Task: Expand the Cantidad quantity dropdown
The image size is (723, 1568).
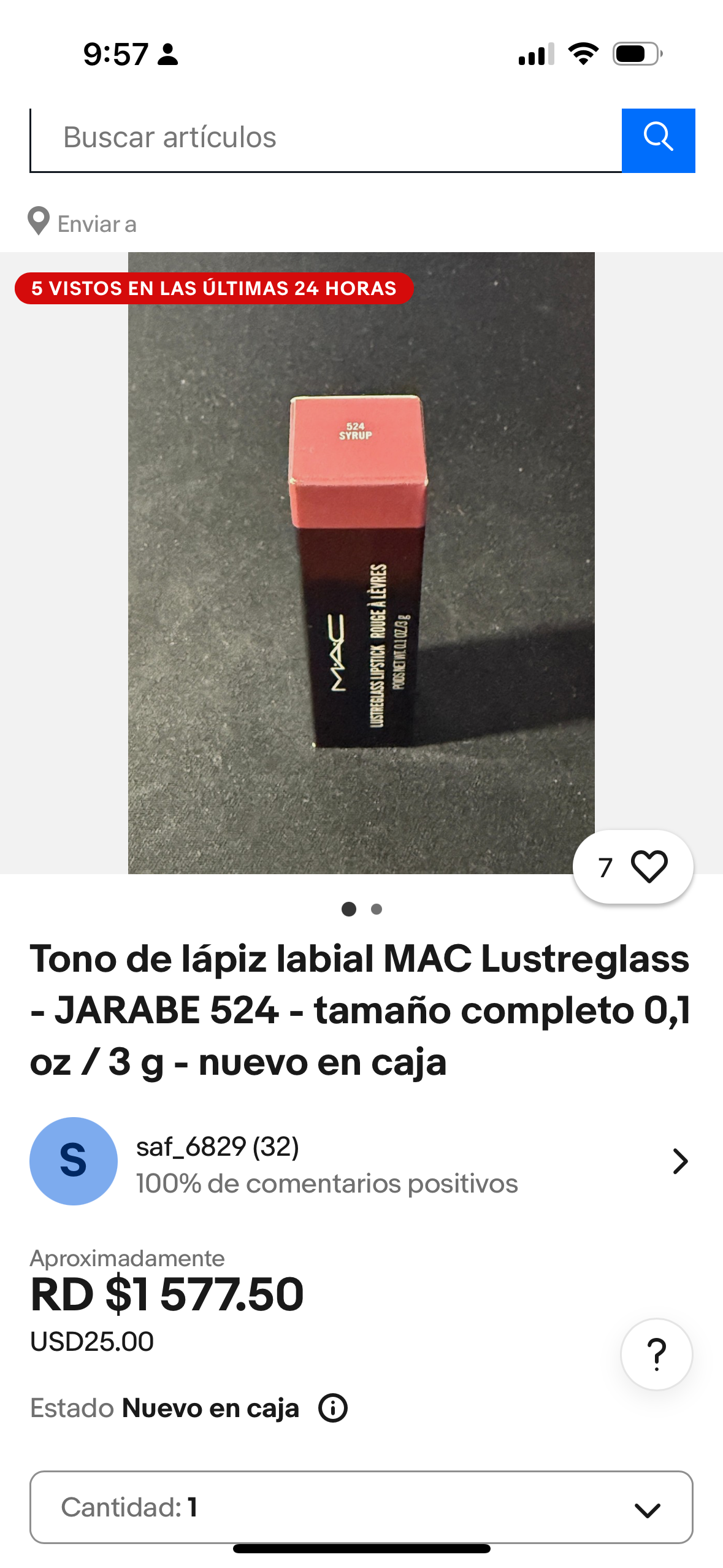Action: point(361,1507)
